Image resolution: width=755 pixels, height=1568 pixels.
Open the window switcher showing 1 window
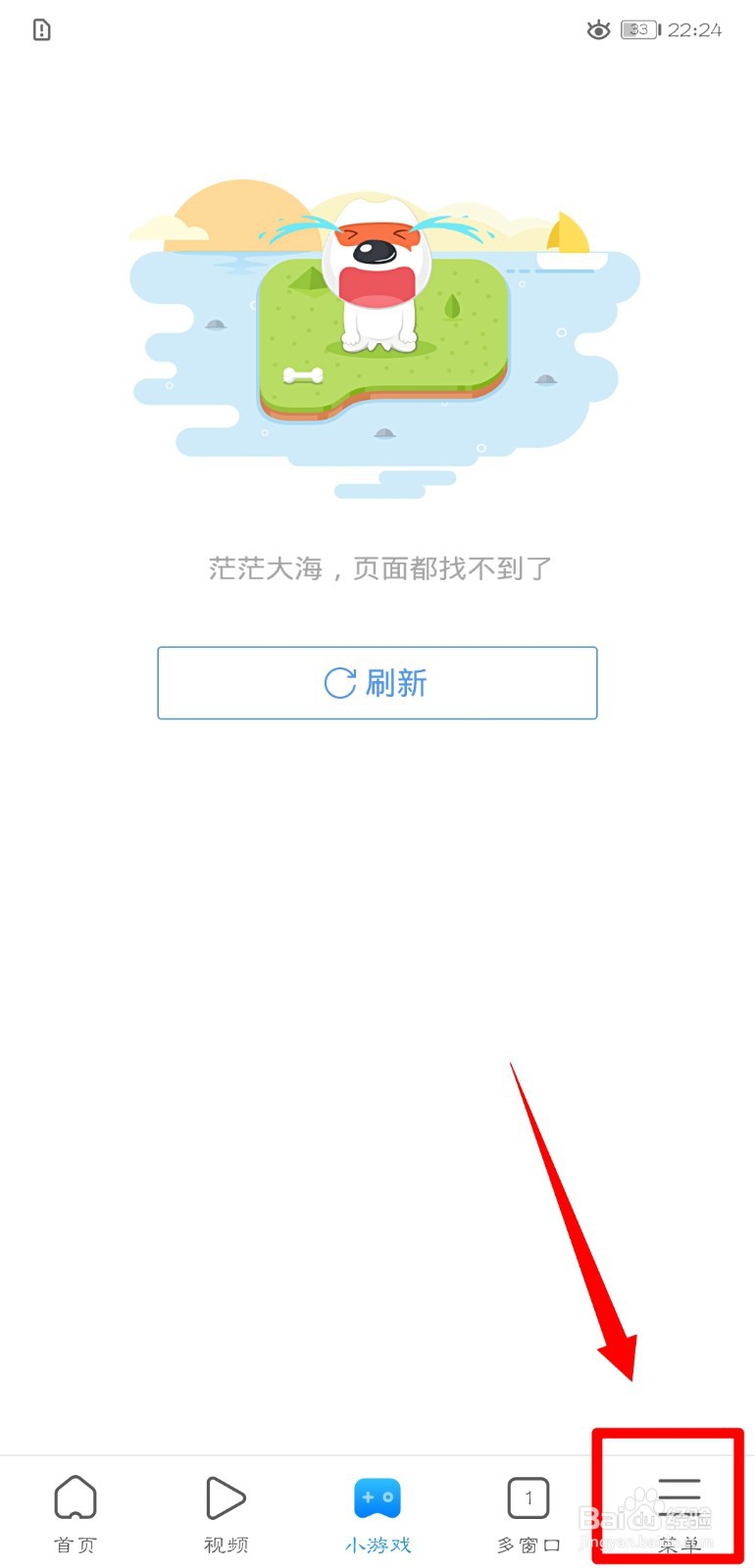point(528,1496)
